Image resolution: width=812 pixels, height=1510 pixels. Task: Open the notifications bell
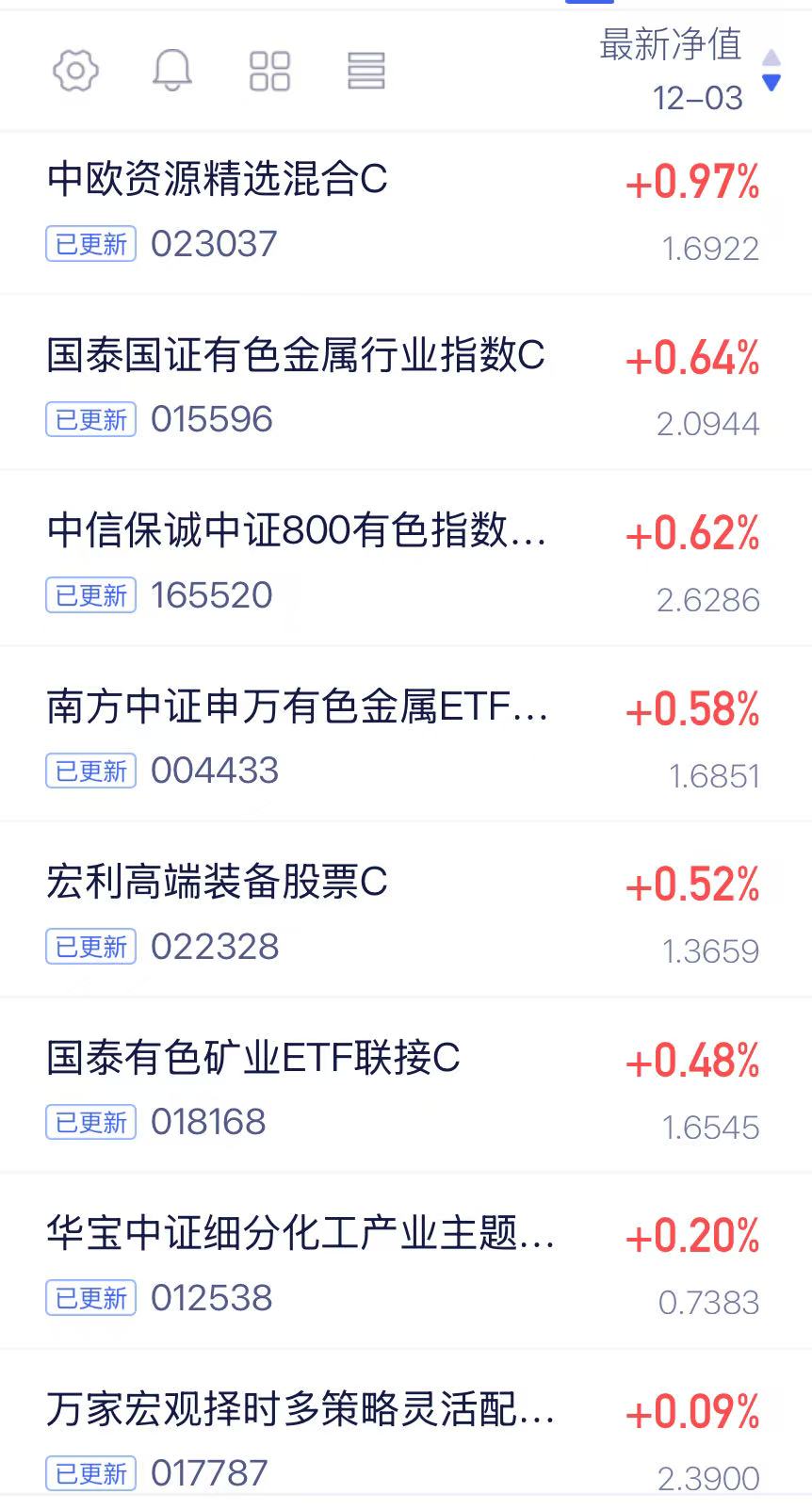pos(172,71)
